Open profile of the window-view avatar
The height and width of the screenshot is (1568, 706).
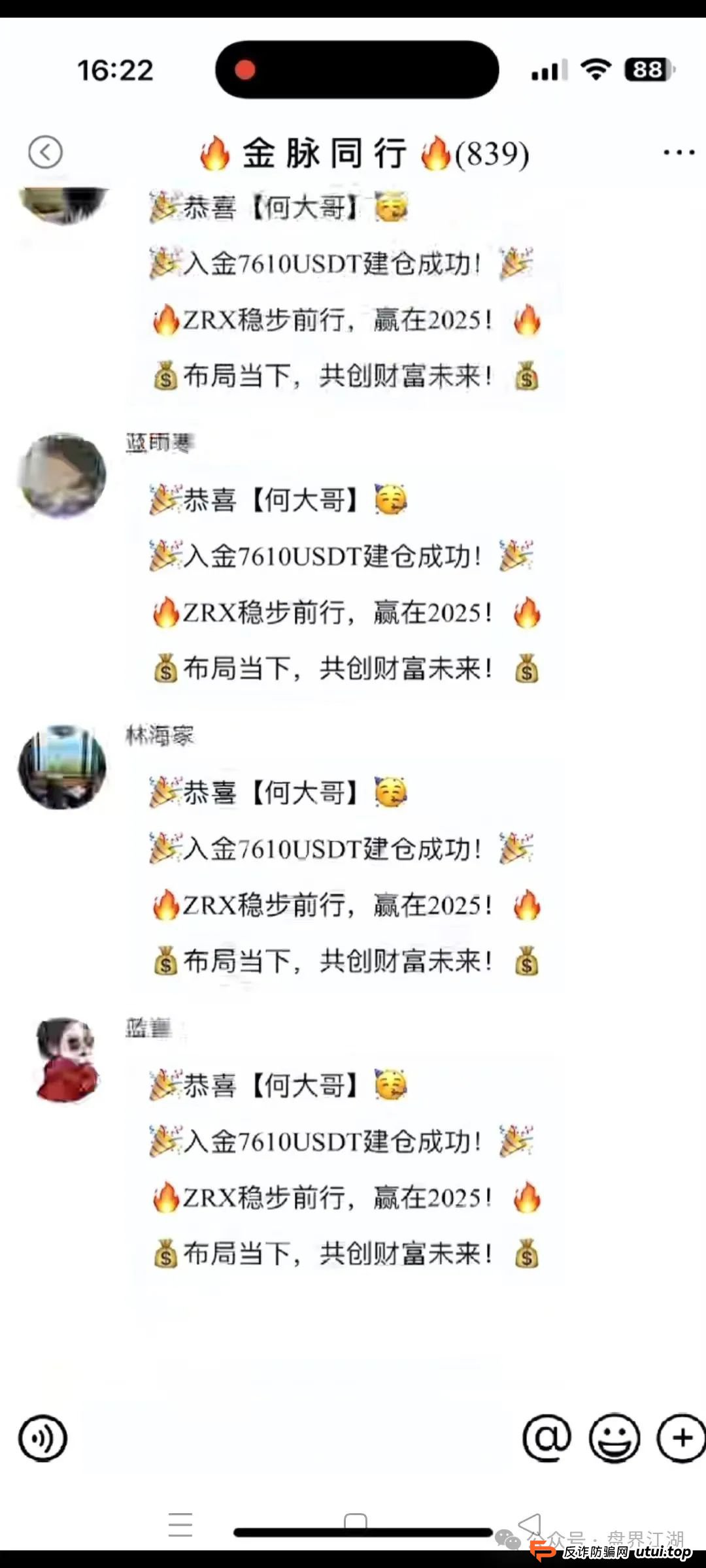pos(62,767)
